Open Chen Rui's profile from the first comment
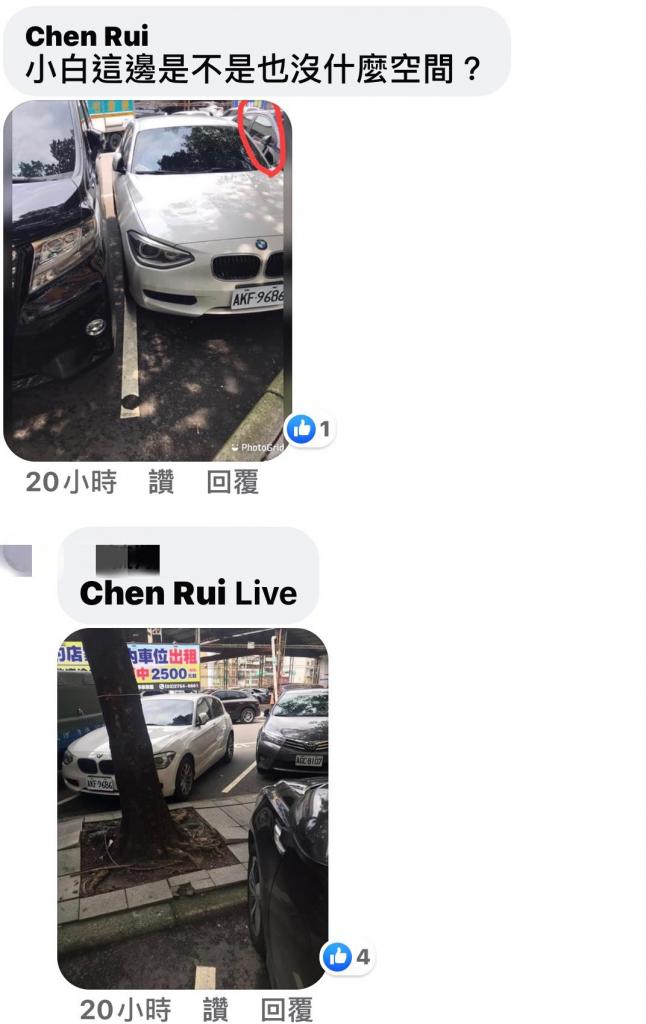This screenshot has height=1024, width=646. [x=86, y=36]
